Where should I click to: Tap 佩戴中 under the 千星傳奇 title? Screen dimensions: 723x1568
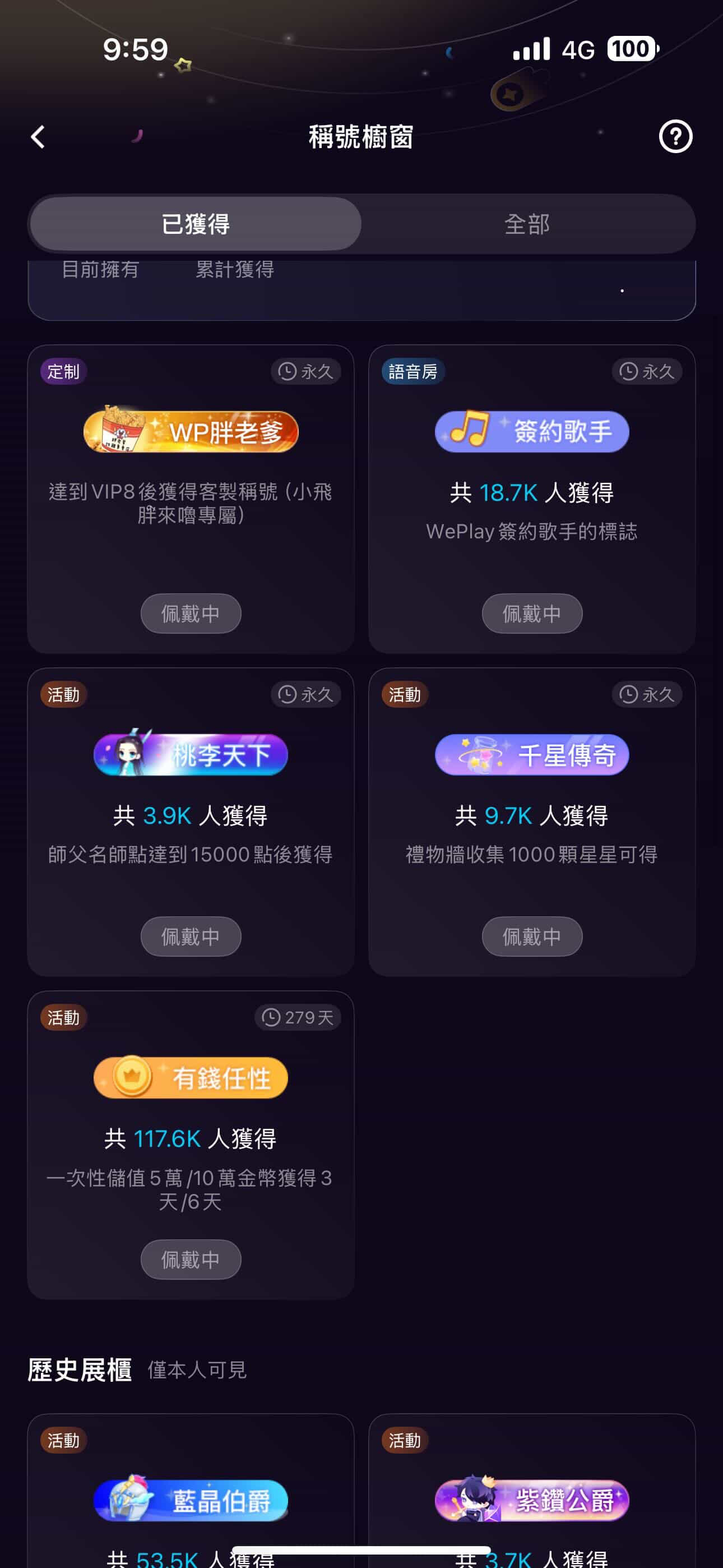pos(531,936)
